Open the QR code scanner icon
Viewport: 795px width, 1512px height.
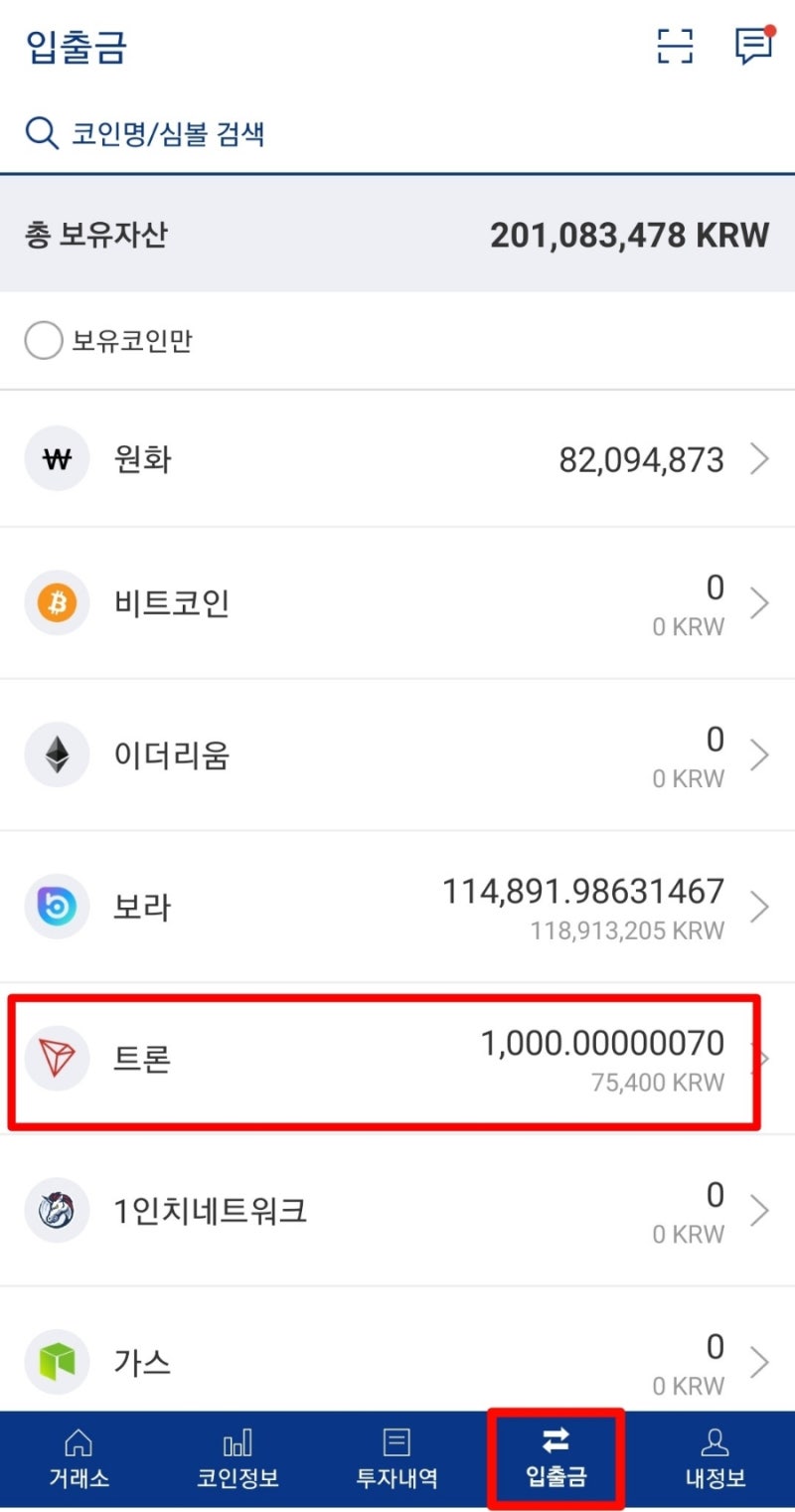[676, 47]
